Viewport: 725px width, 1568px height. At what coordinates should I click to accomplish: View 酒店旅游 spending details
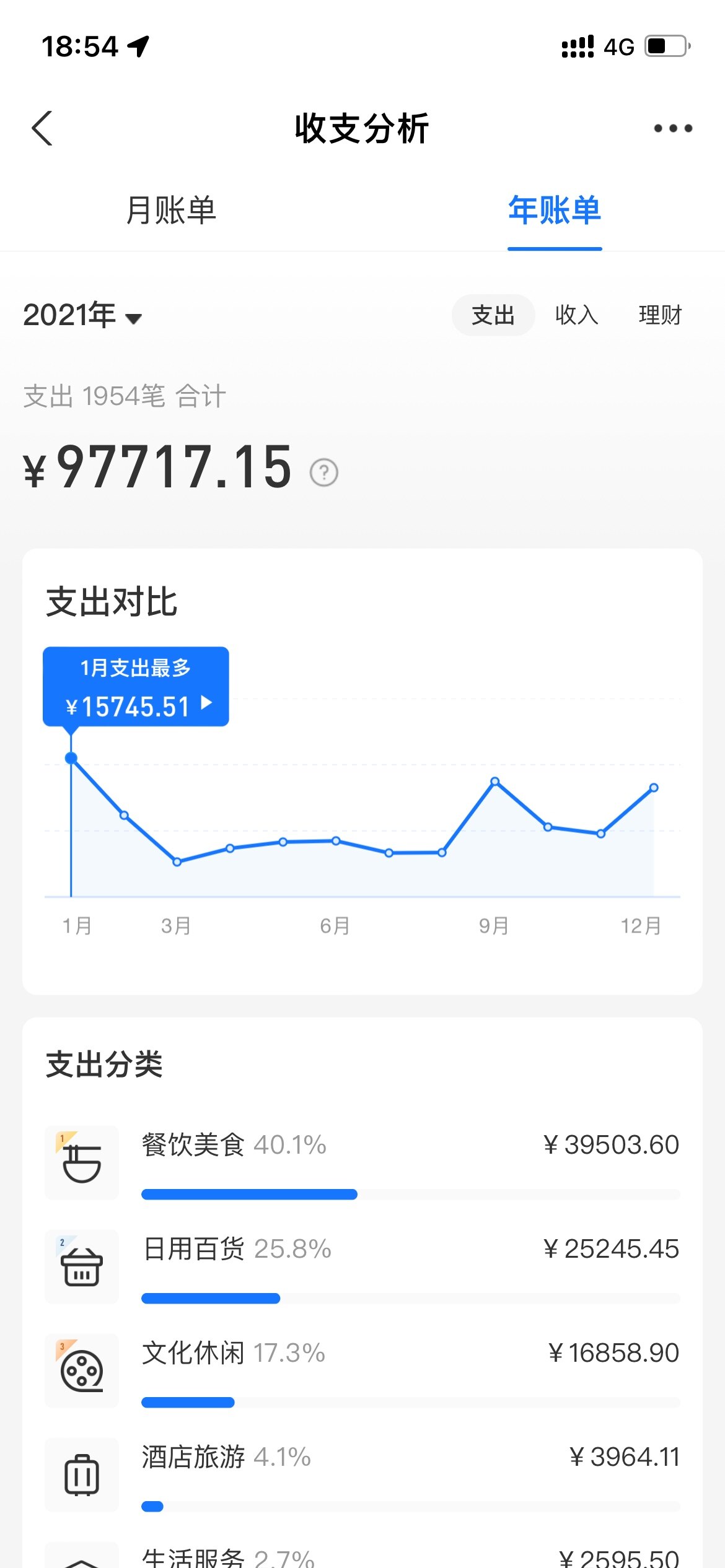click(x=362, y=1475)
